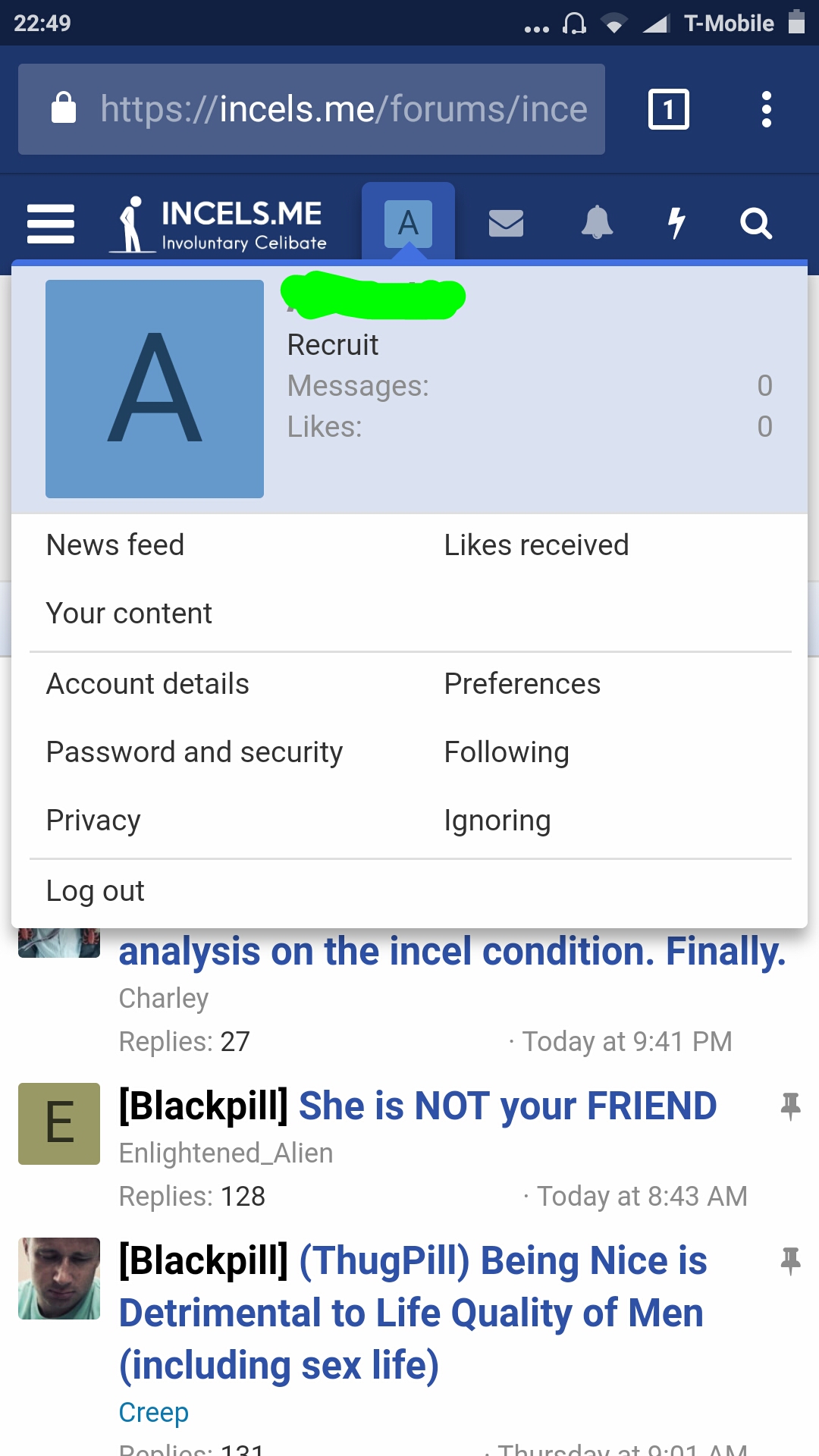The image size is (819, 1456).
Task: Open the Ignoring list
Action: click(x=497, y=821)
